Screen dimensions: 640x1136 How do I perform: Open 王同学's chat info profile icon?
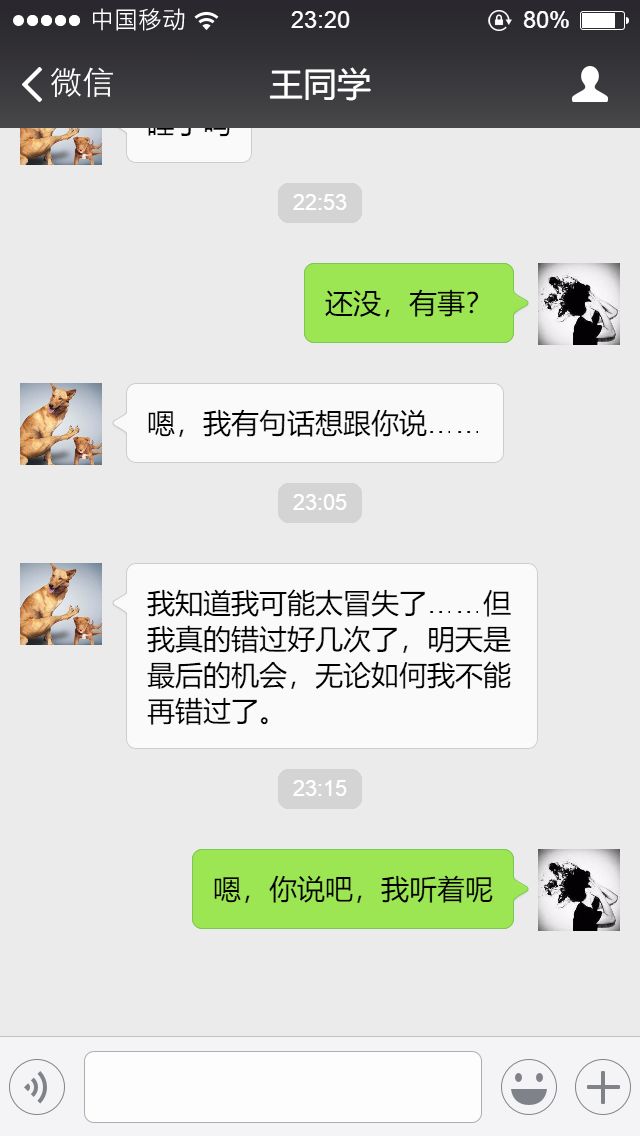point(589,85)
